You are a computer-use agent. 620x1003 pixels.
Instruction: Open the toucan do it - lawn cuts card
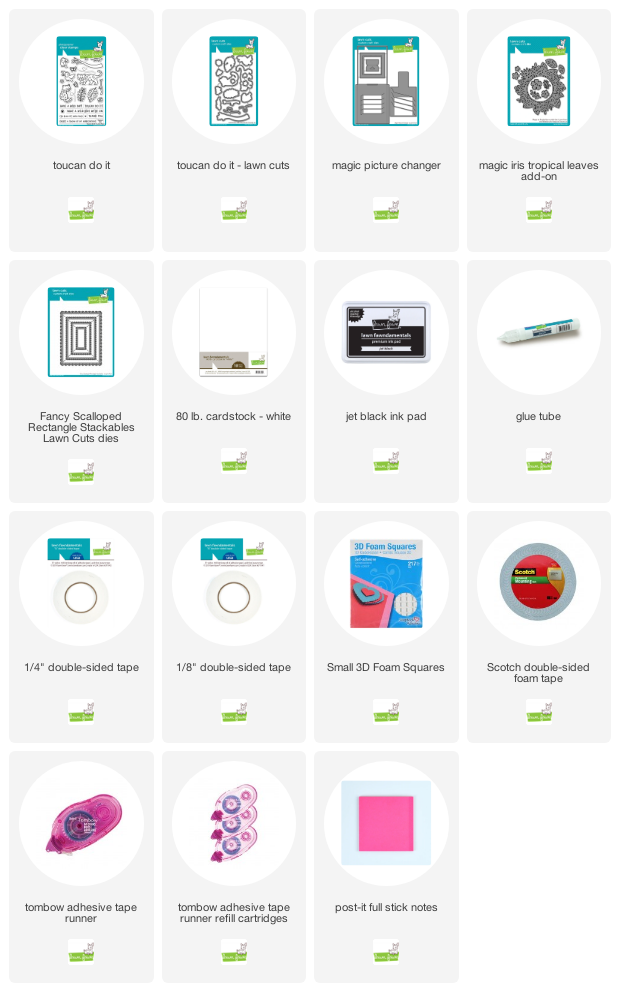(x=234, y=130)
